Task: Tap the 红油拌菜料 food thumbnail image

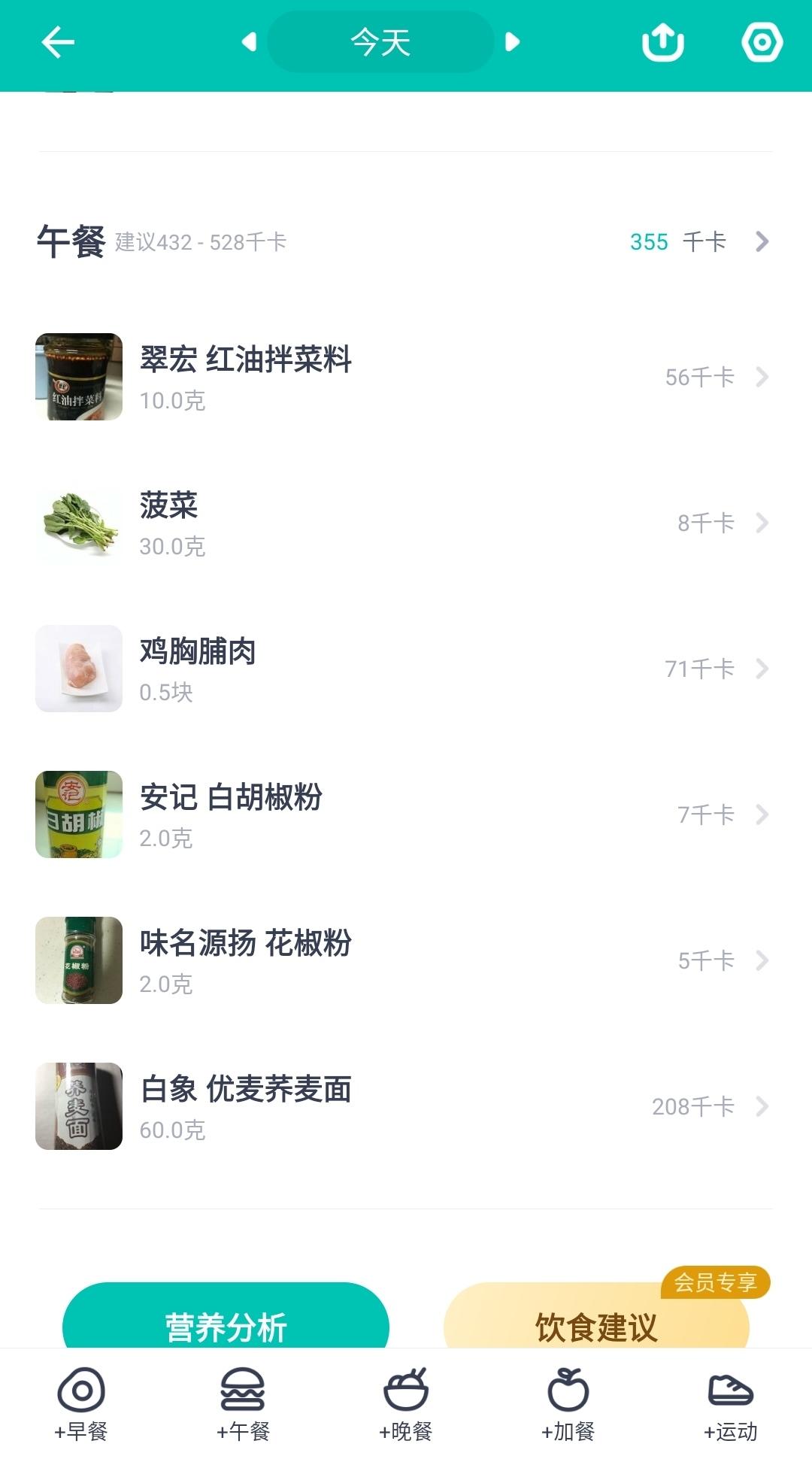Action: (78, 375)
